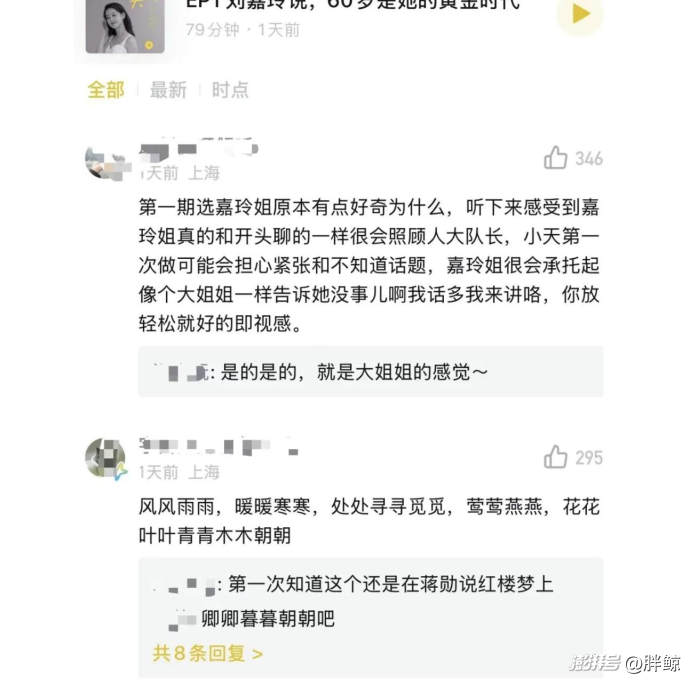Switch to the 全部 comments tab

click(x=106, y=90)
